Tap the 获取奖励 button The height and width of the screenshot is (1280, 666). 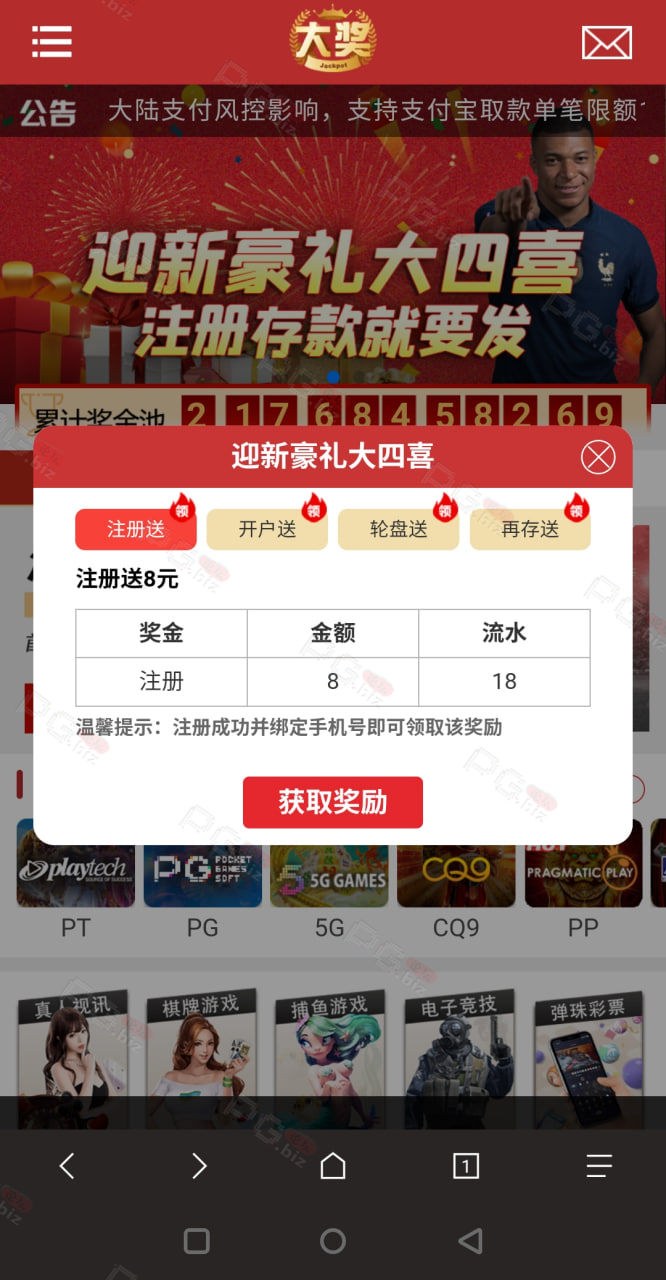coord(333,802)
